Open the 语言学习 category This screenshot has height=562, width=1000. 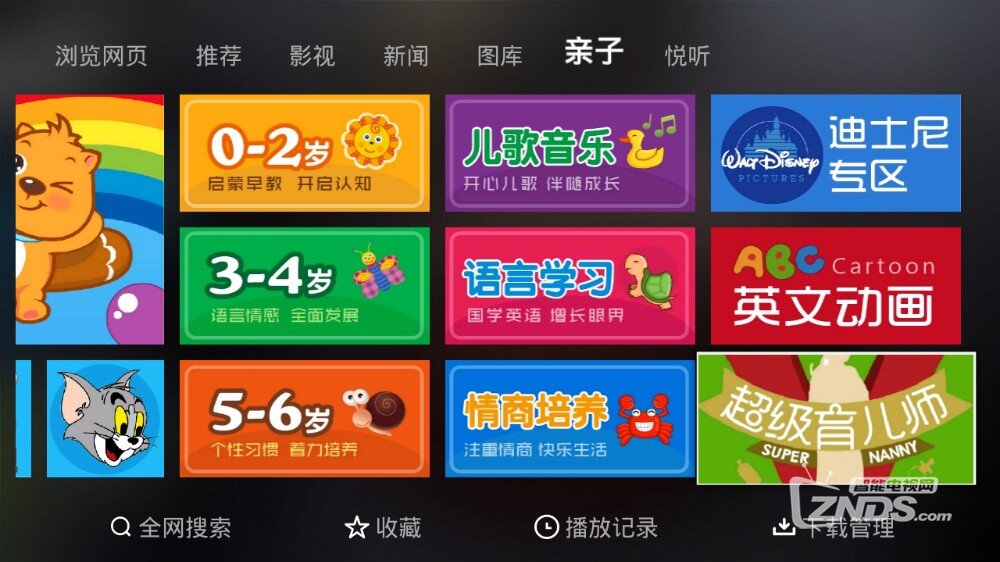point(570,286)
